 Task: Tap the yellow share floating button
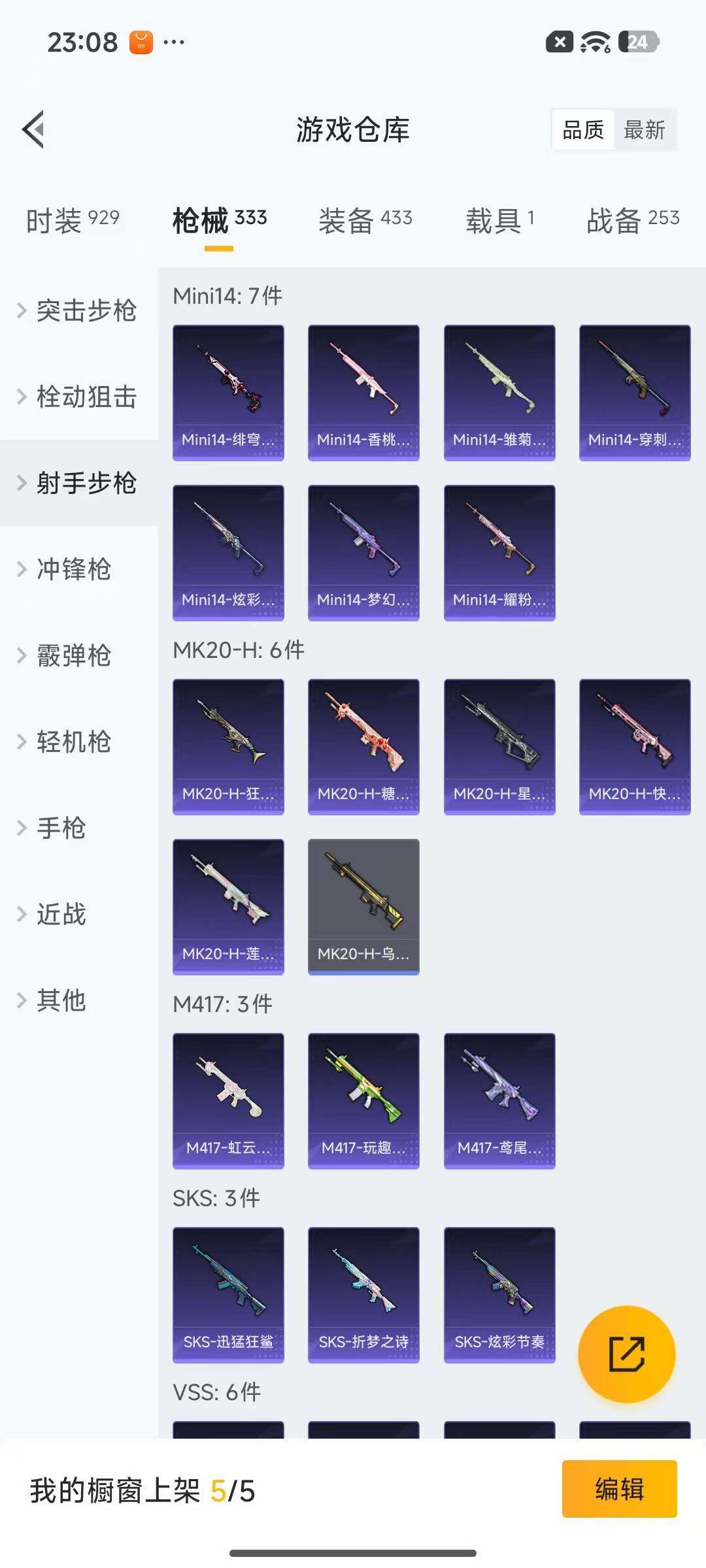626,1354
